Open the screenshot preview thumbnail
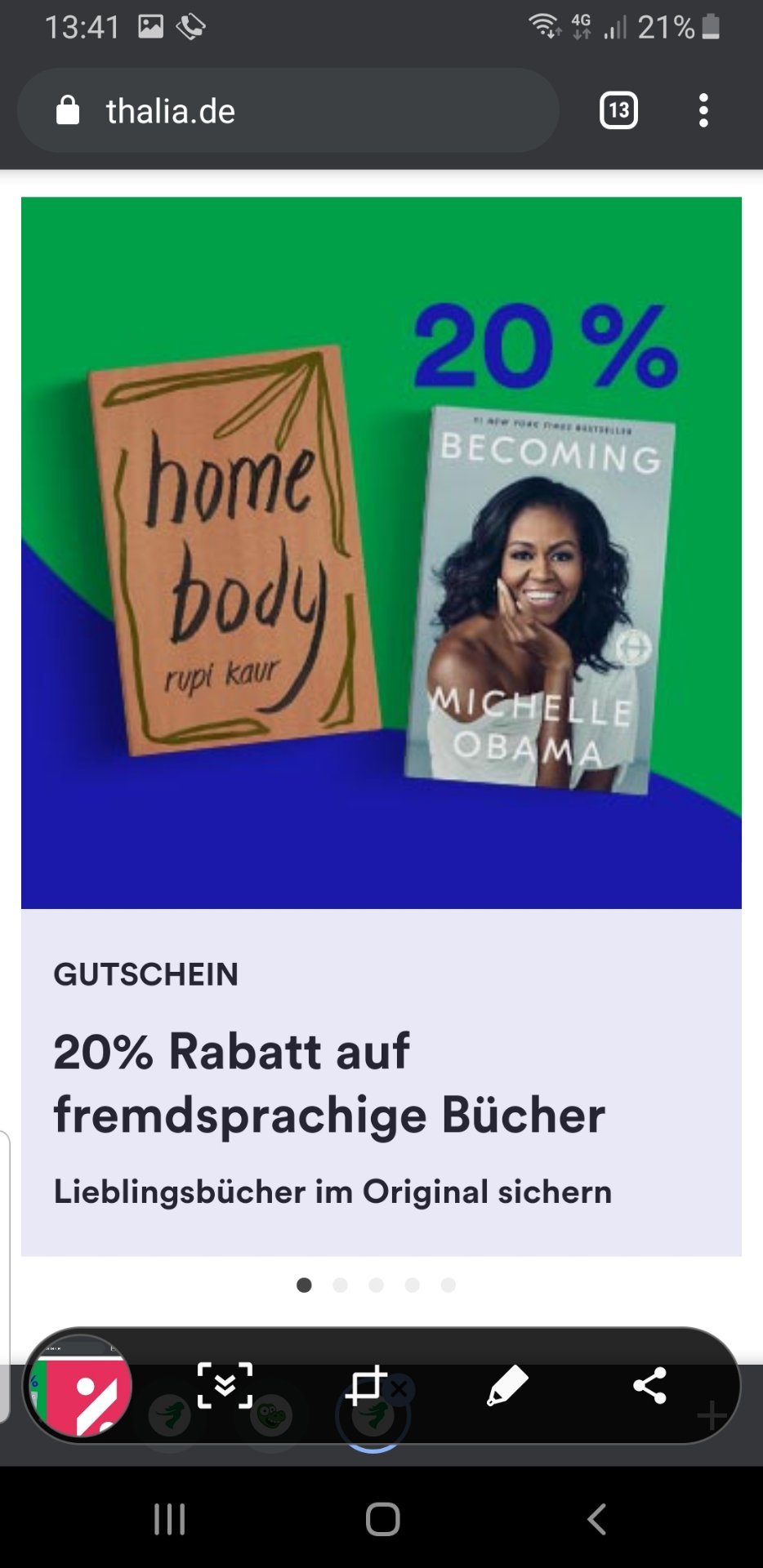Viewport: 763px width, 1568px height. pos(80,1386)
